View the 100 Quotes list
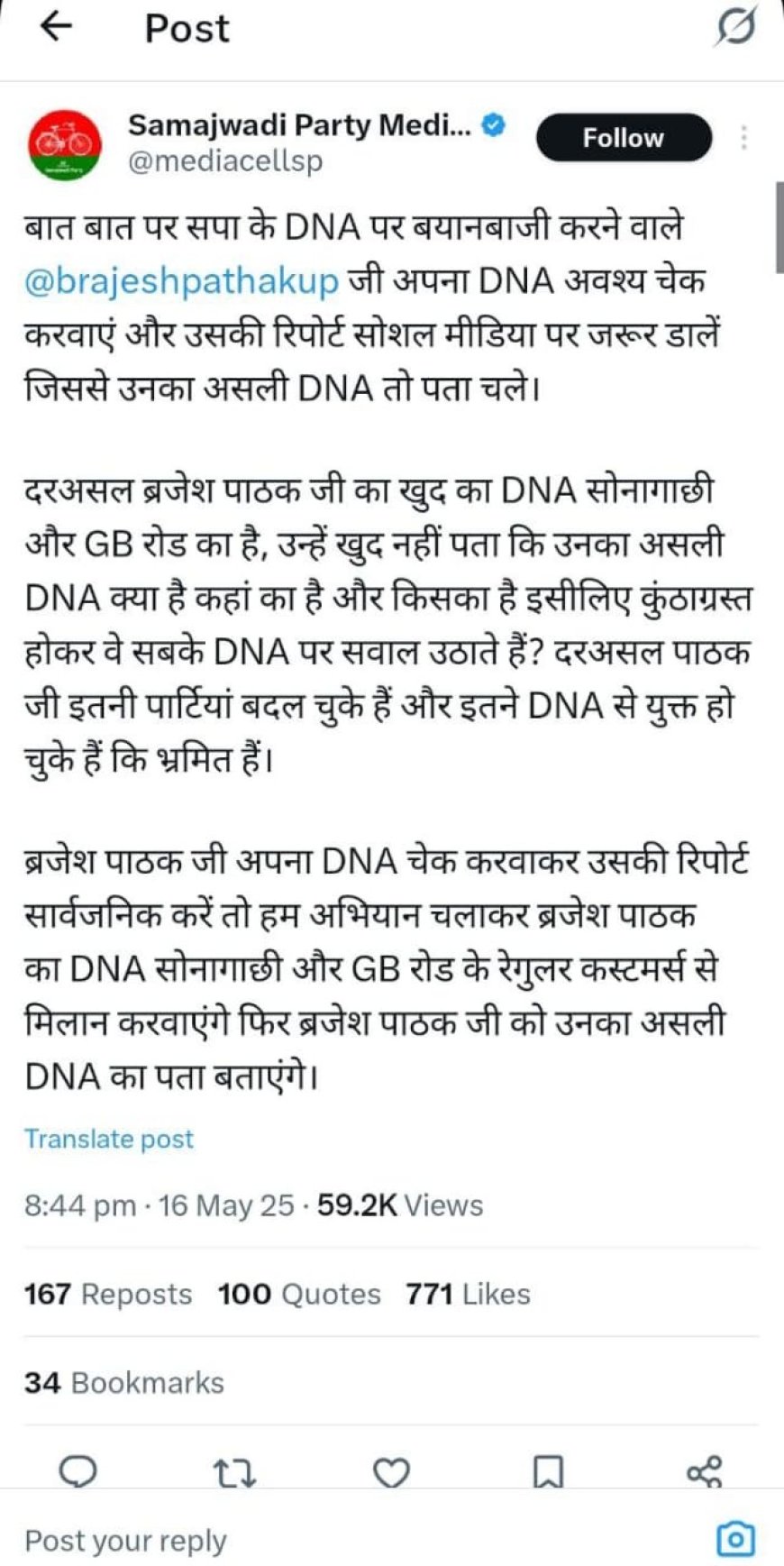784x1566 pixels. point(298,1294)
